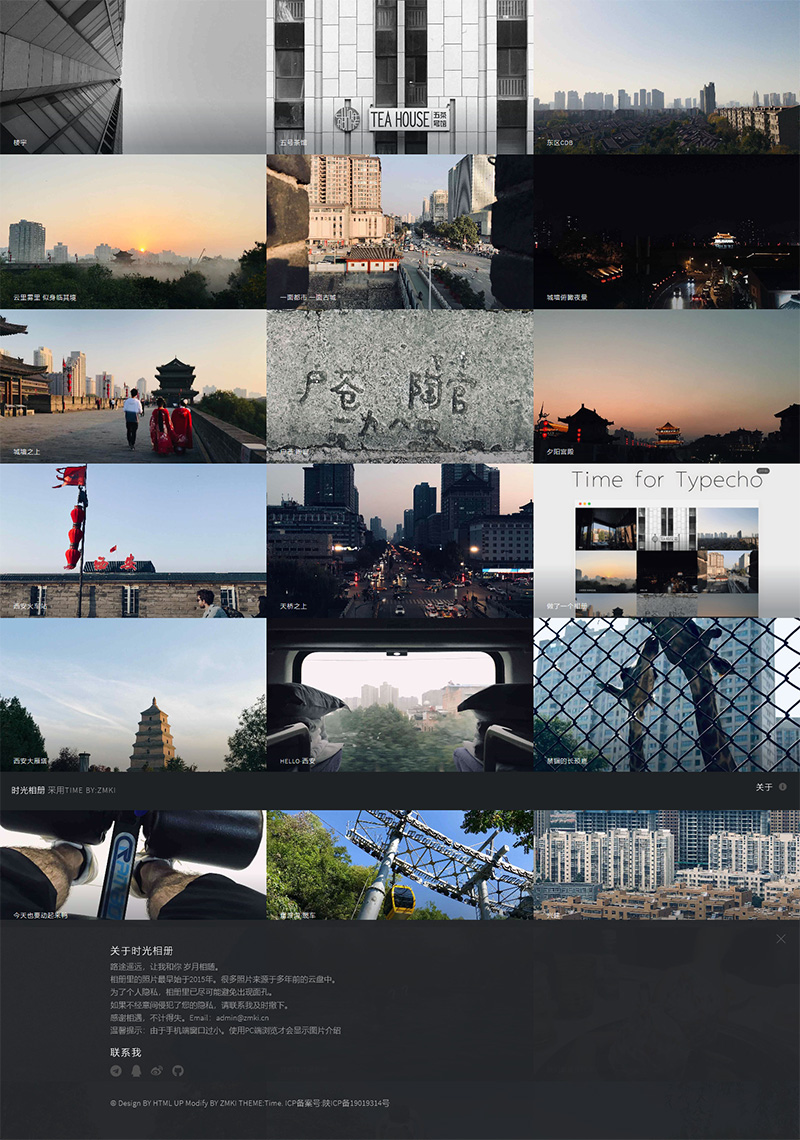Open the 夕阳宫殿 sunset photo
Image resolution: width=800 pixels, height=1140 pixels.
click(667, 386)
